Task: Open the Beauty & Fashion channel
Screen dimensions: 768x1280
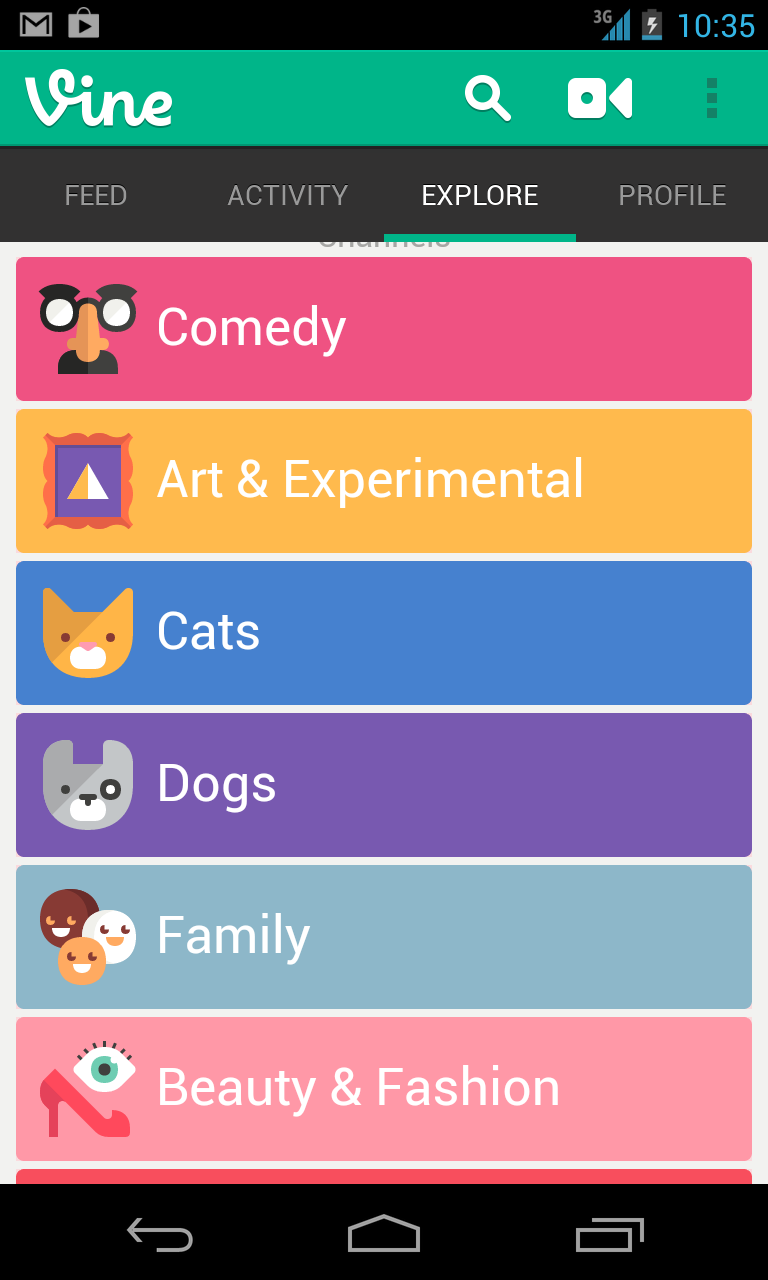Action: (384, 1089)
